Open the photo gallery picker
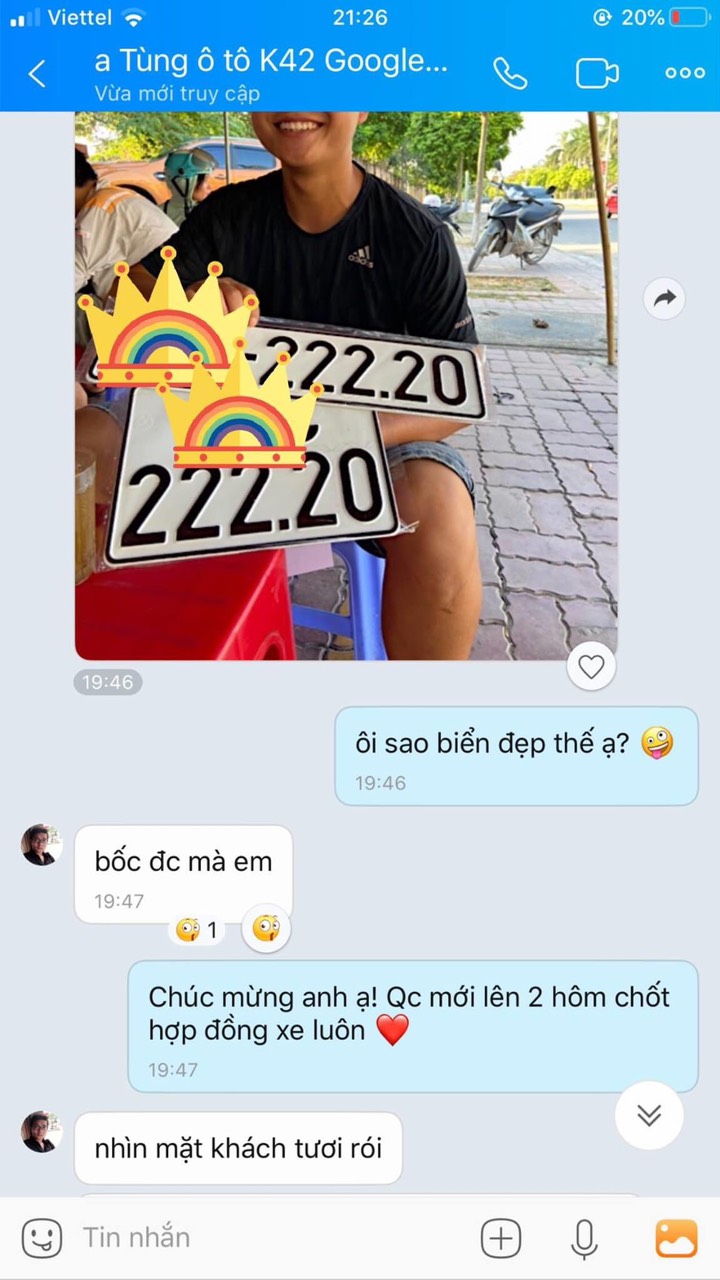This screenshot has height=1280, width=720. click(x=676, y=1238)
